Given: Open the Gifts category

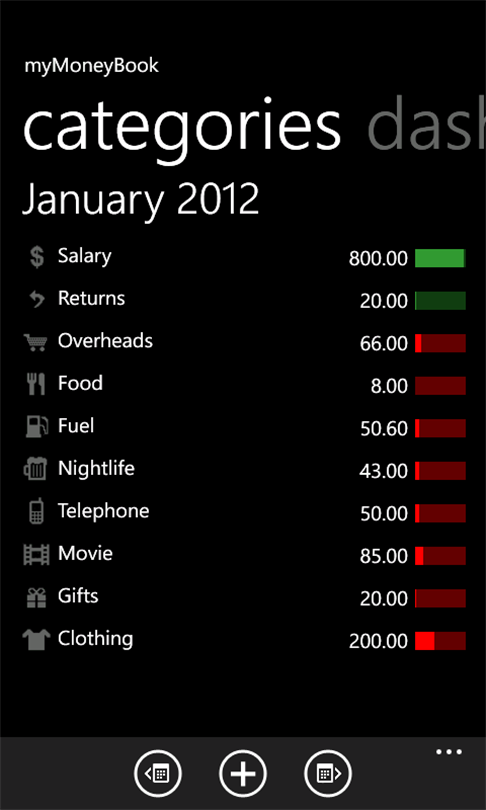Looking at the screenshot, I should click(244, 597).
